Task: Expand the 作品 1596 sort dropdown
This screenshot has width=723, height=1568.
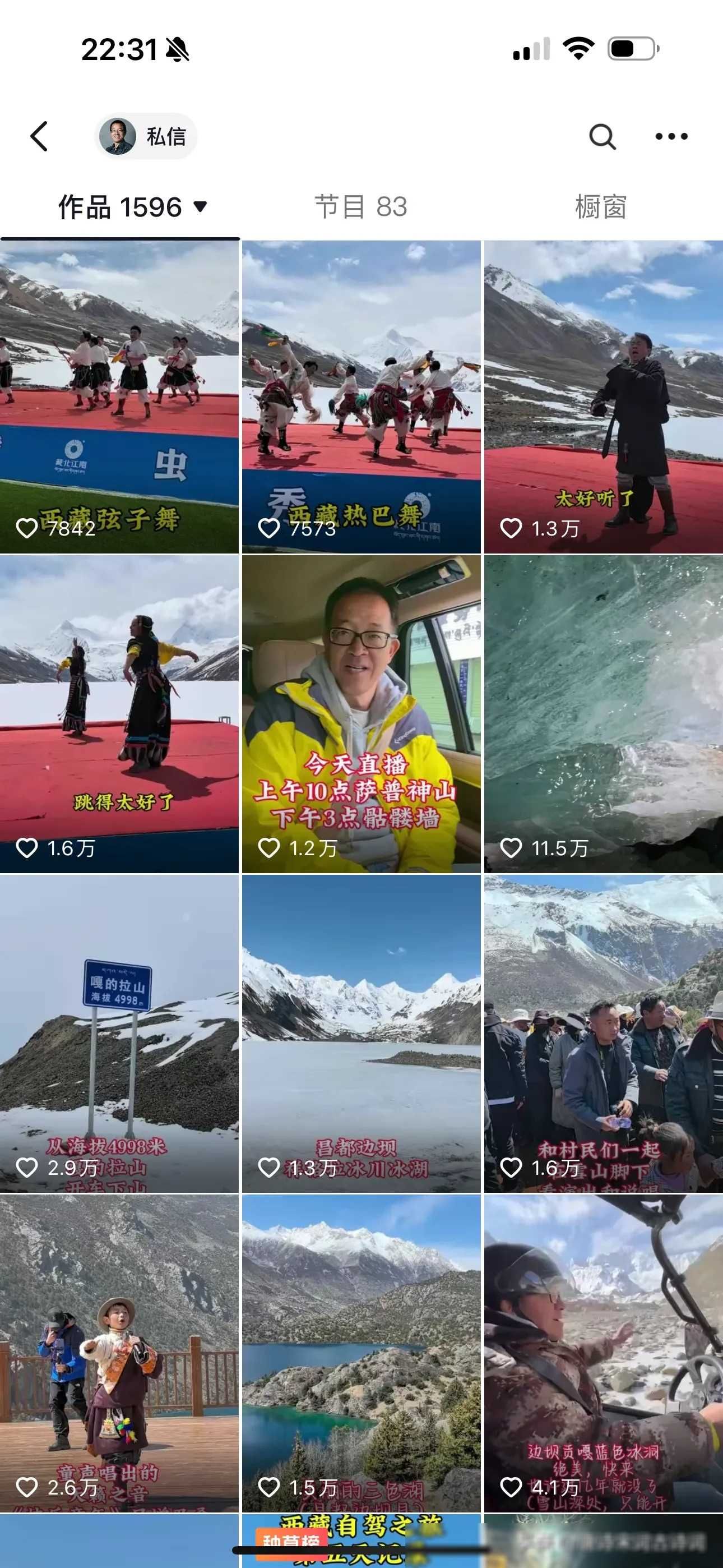Action: click(133, 207)
